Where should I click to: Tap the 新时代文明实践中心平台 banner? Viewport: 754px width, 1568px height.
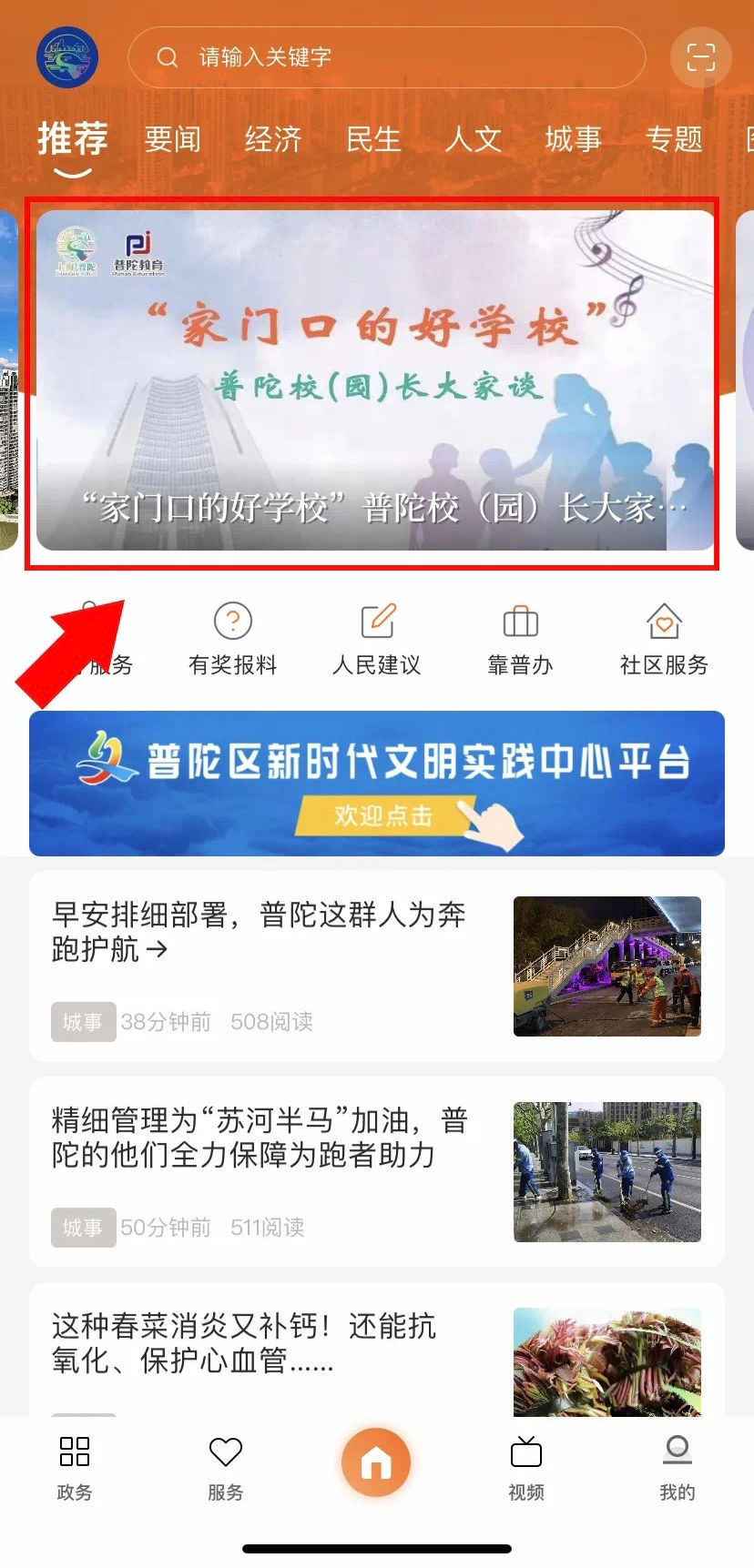pos(377,784)
